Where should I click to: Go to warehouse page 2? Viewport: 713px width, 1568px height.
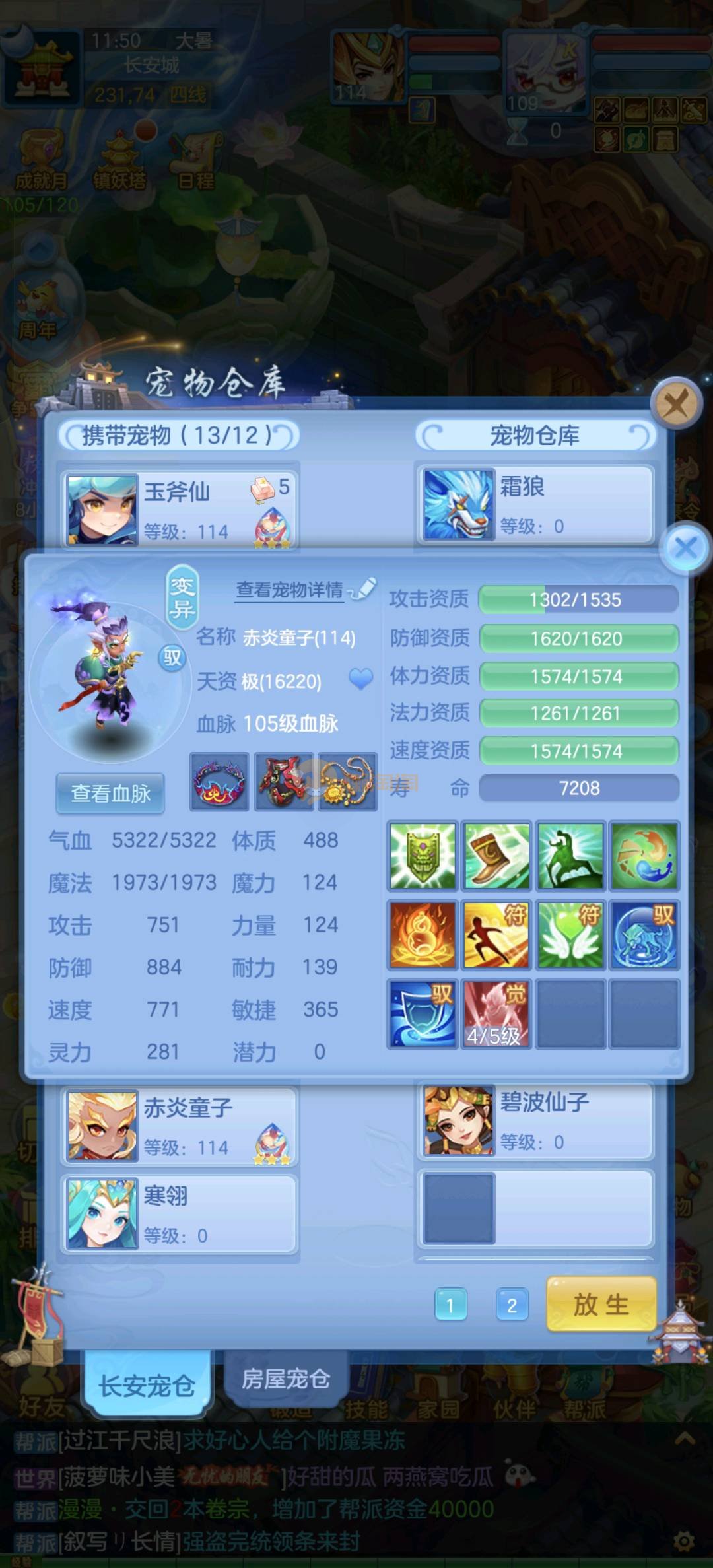click(512, 1305)
